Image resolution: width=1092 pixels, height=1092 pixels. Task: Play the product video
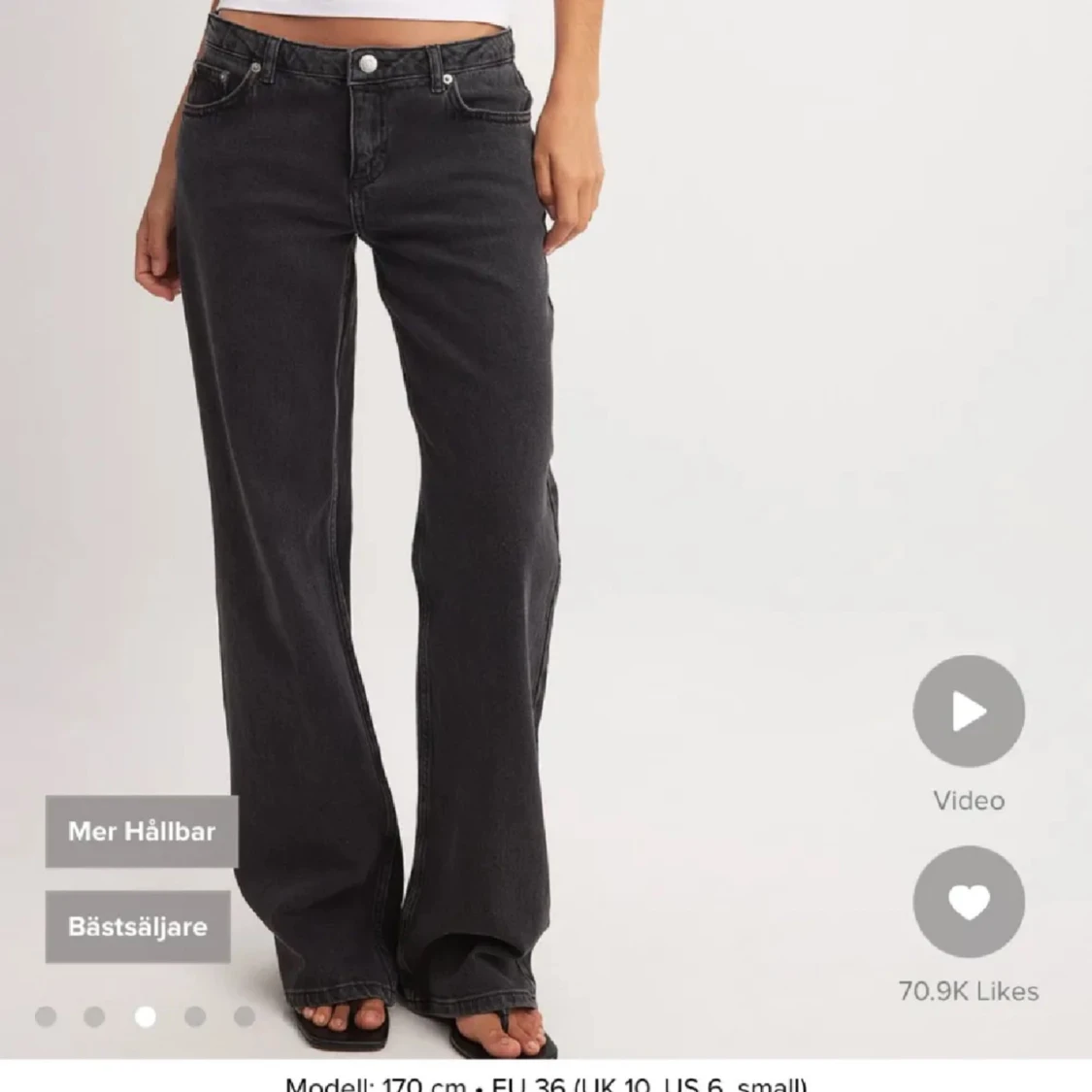pyautogui.click(x=968, y=711)
